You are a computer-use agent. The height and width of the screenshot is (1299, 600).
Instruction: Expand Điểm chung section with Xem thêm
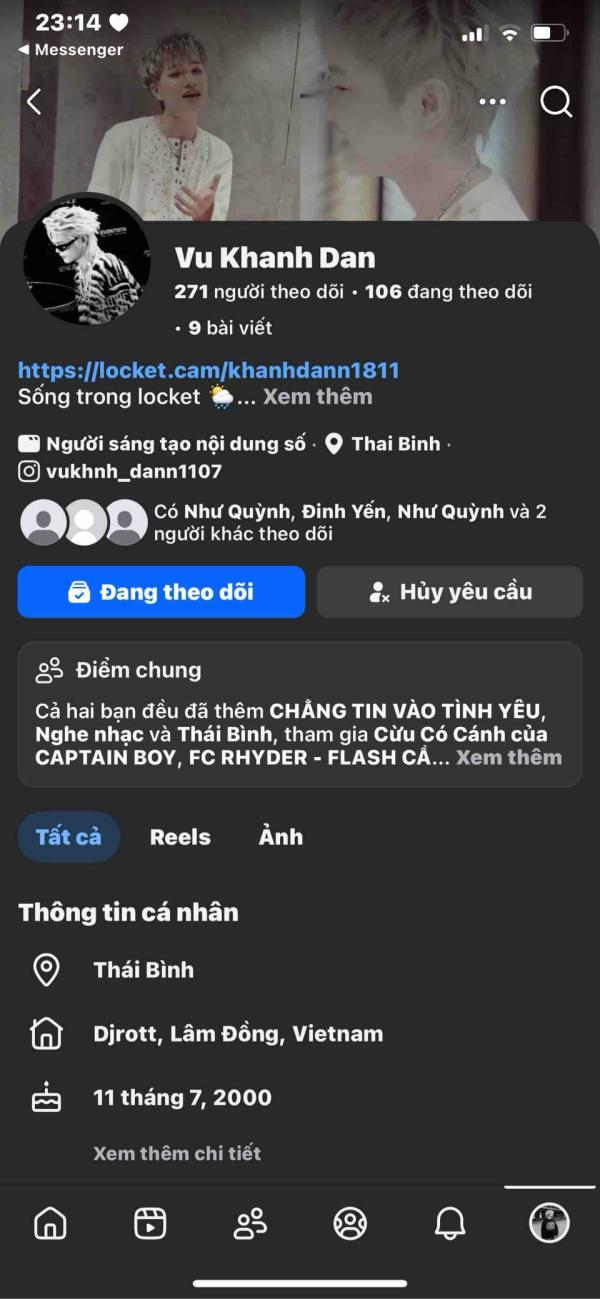pos(509,757)
